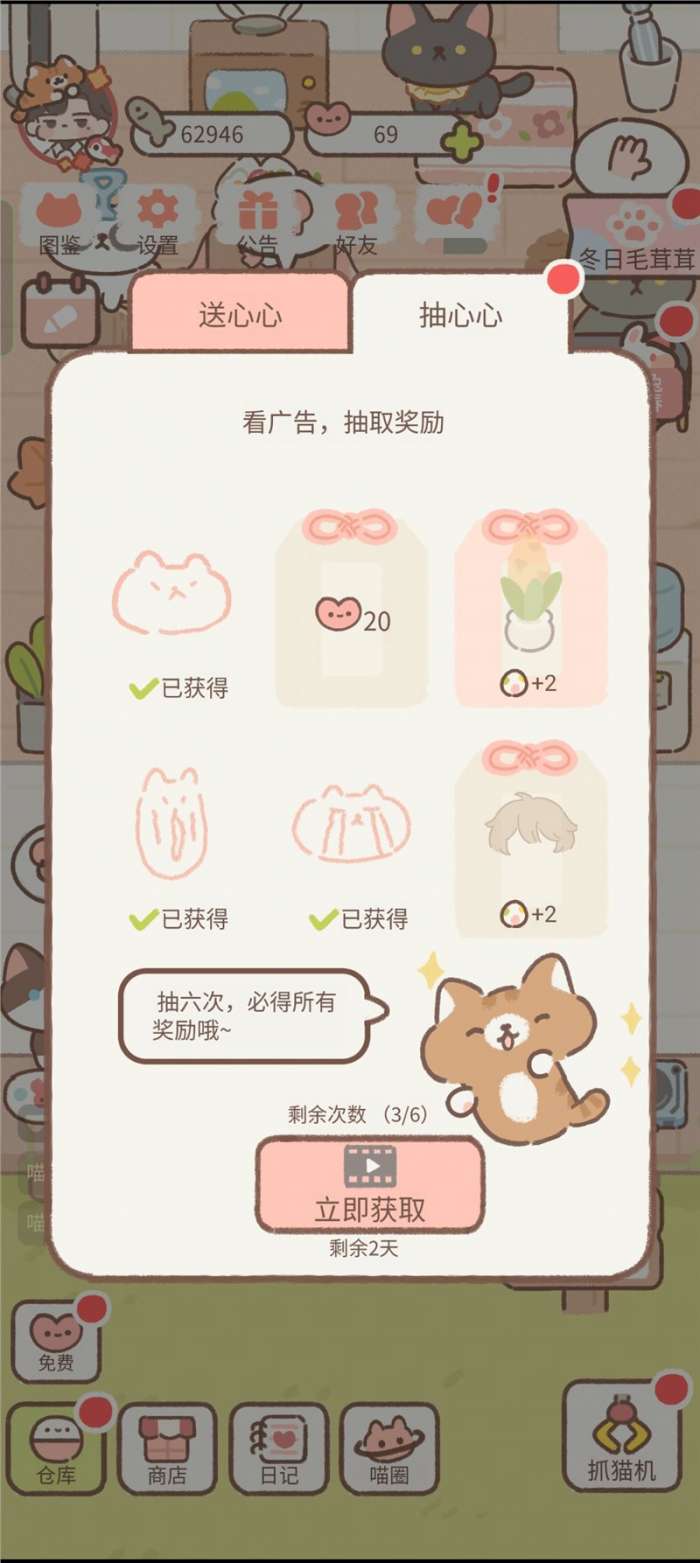Open the 冬日毛茸茸 event
700x1563 pixels.
click(x=636, y=238)
